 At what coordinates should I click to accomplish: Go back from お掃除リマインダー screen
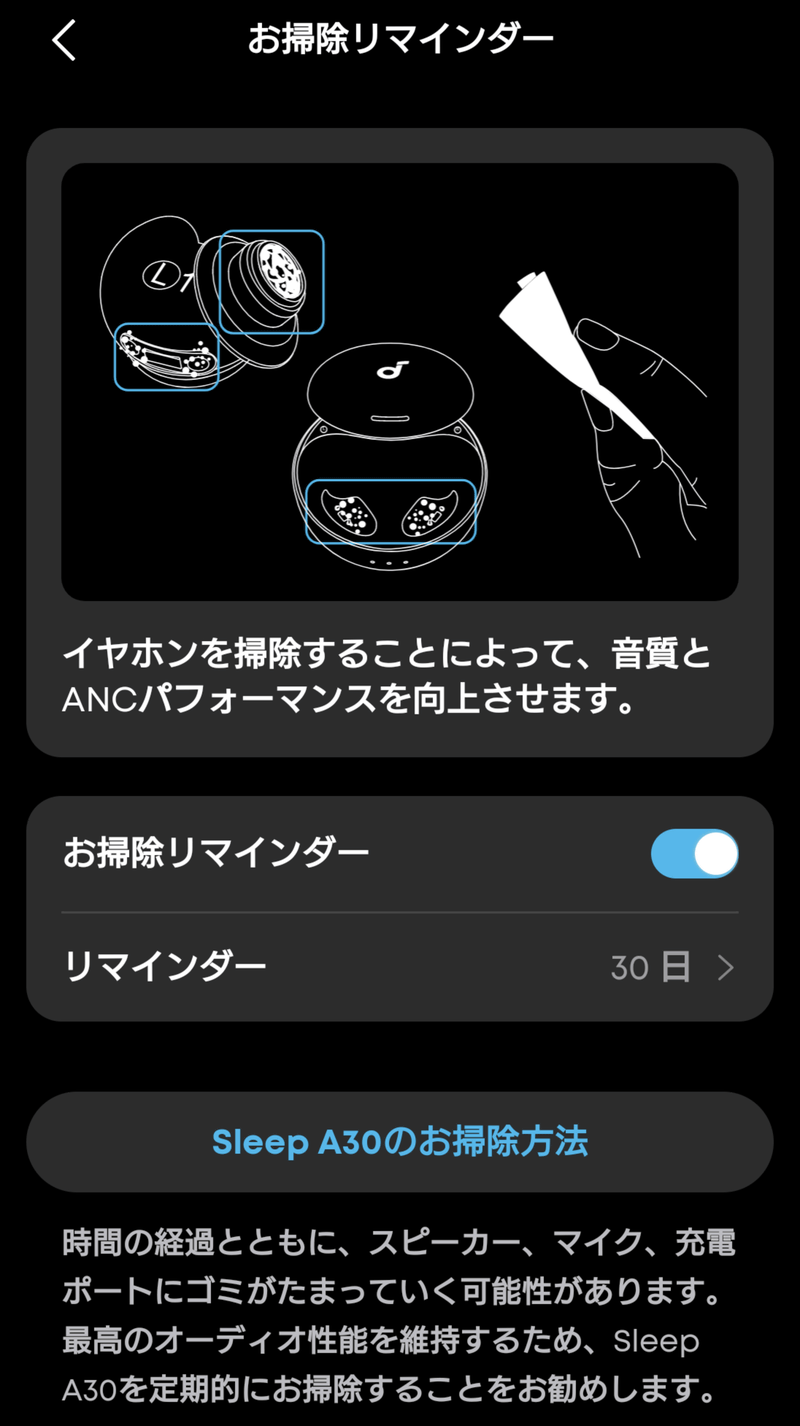click(64, 41)
